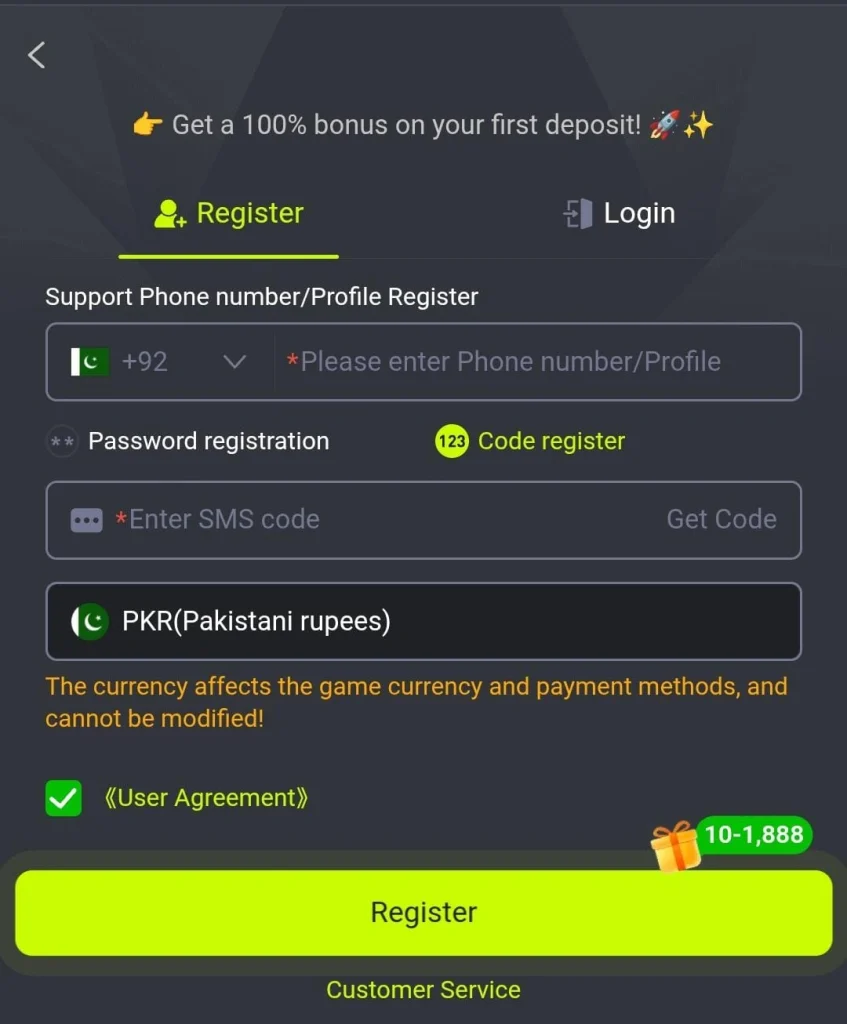Open the User Agreement link
The width and height of the screenshot is (847, 1024).
click(206, 798)
